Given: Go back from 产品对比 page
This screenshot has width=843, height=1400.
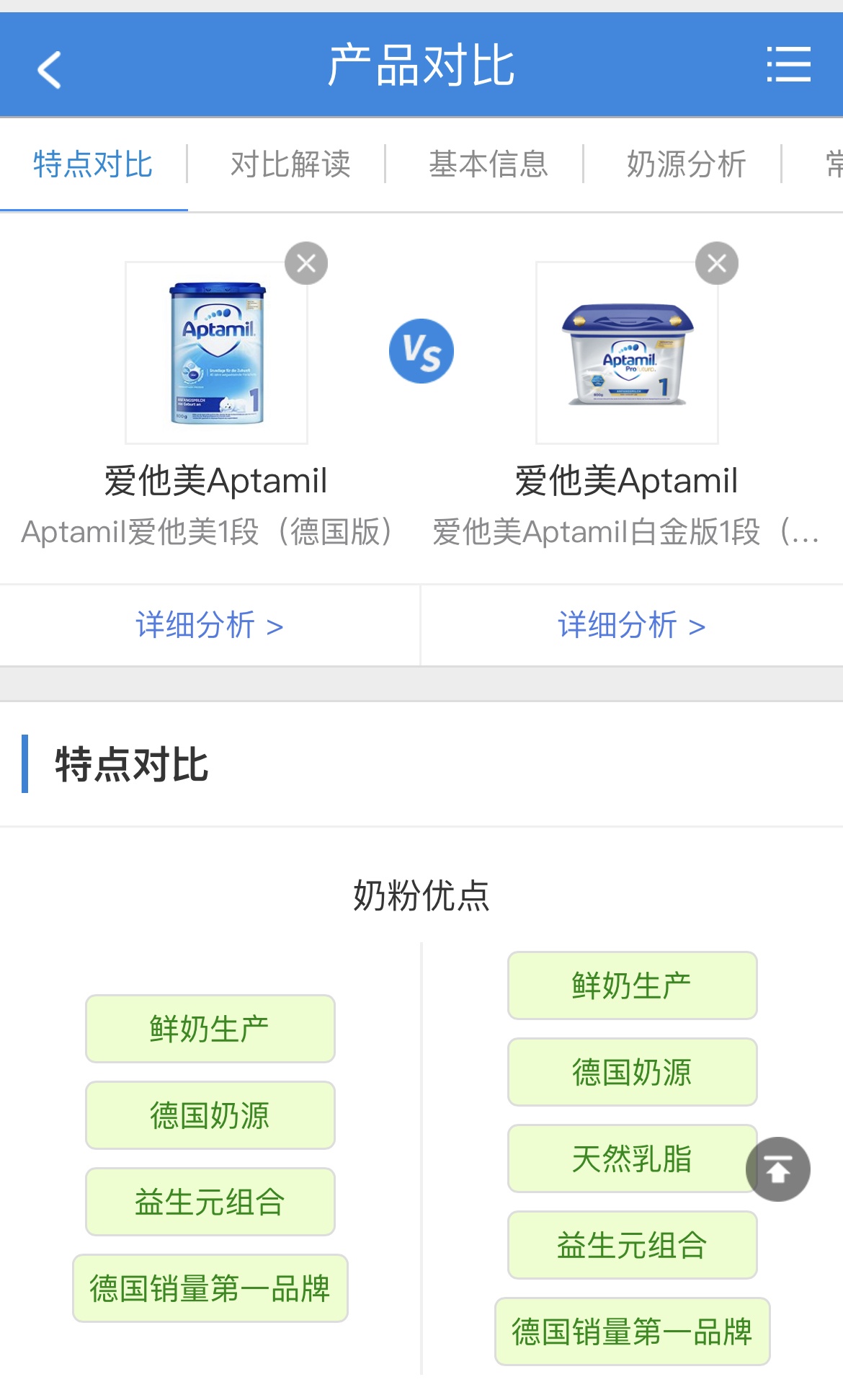Looking at the screenshot, I should tap(49, 69).
